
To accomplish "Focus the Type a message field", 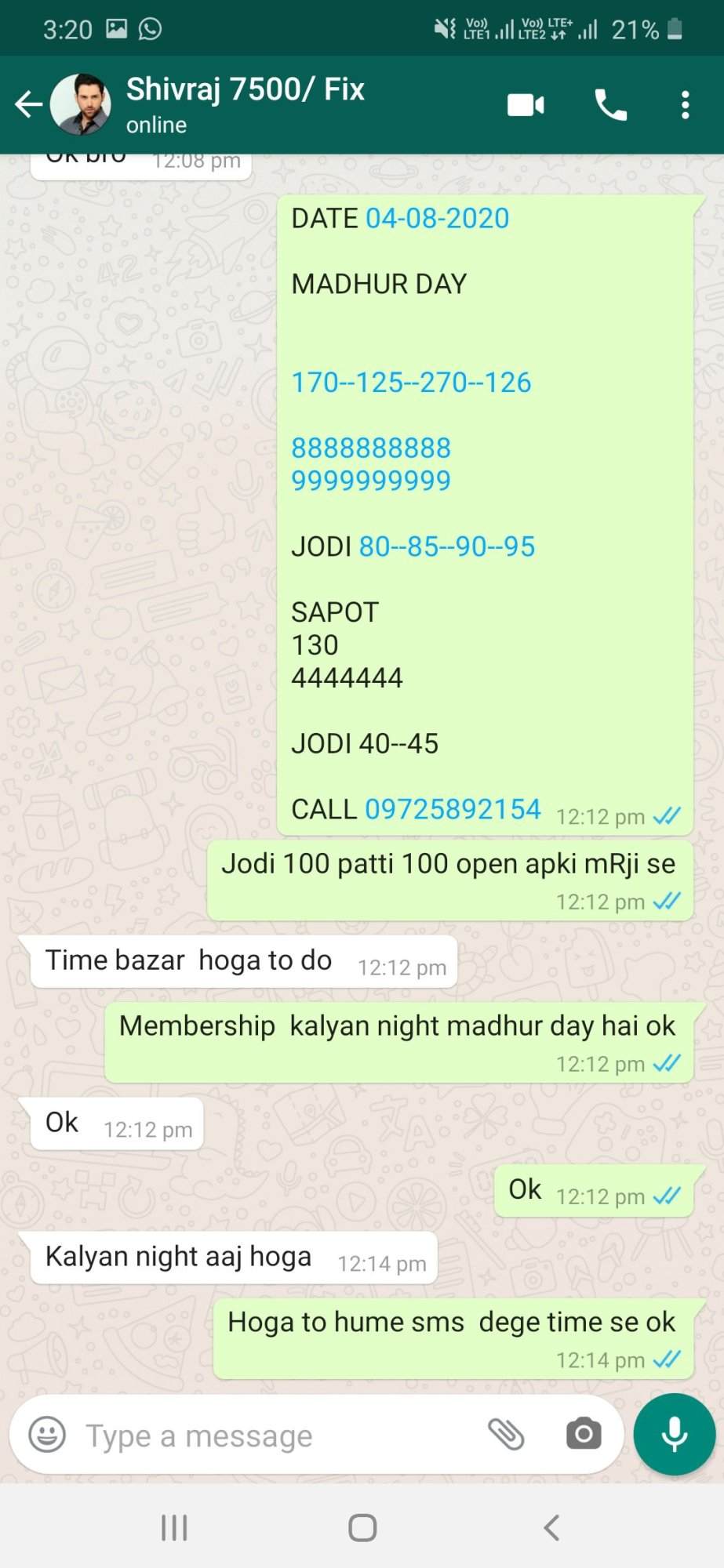I will tap(275, 1436).
